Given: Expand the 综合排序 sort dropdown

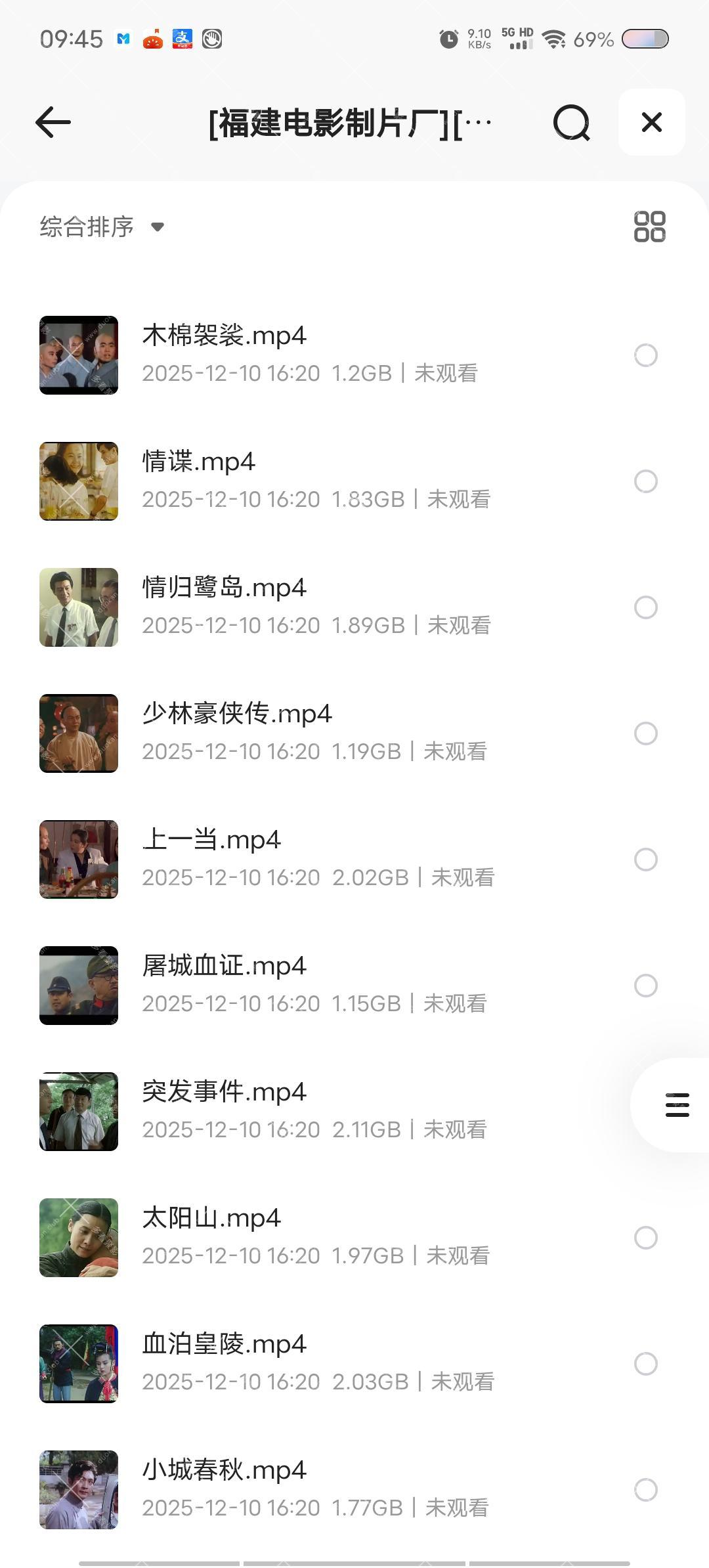Looking at the screenshot, I should (x=102, y=227).
